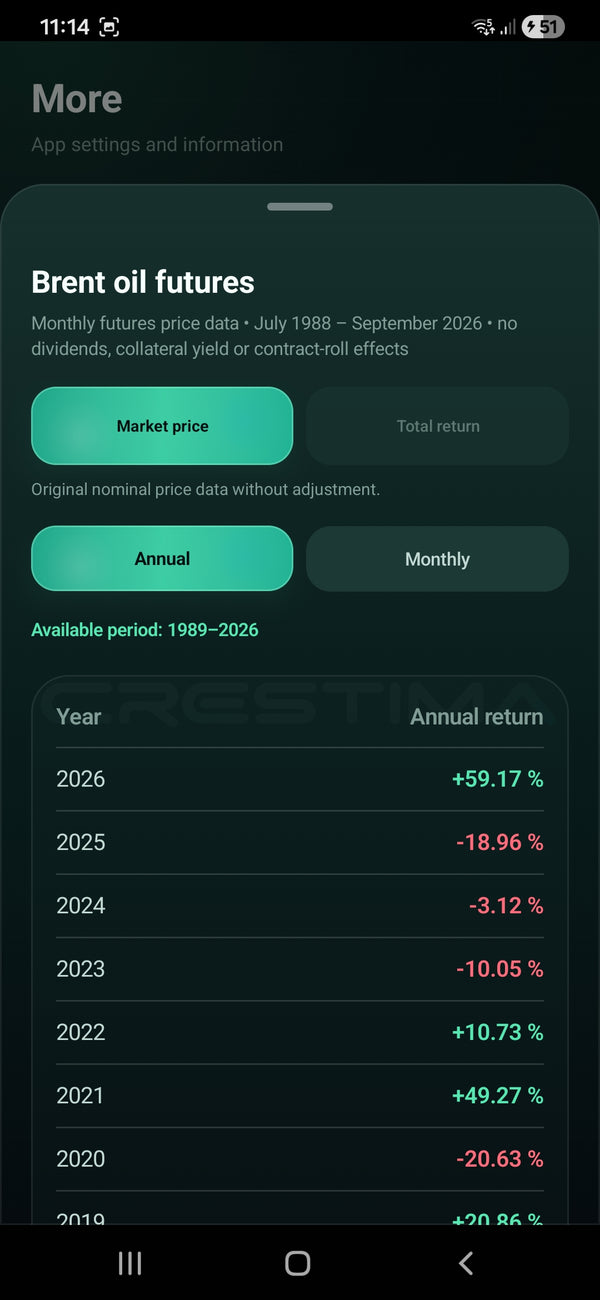Switch to Total return view
Viewport: 600px width, 1300px height.
coord(438,426)
